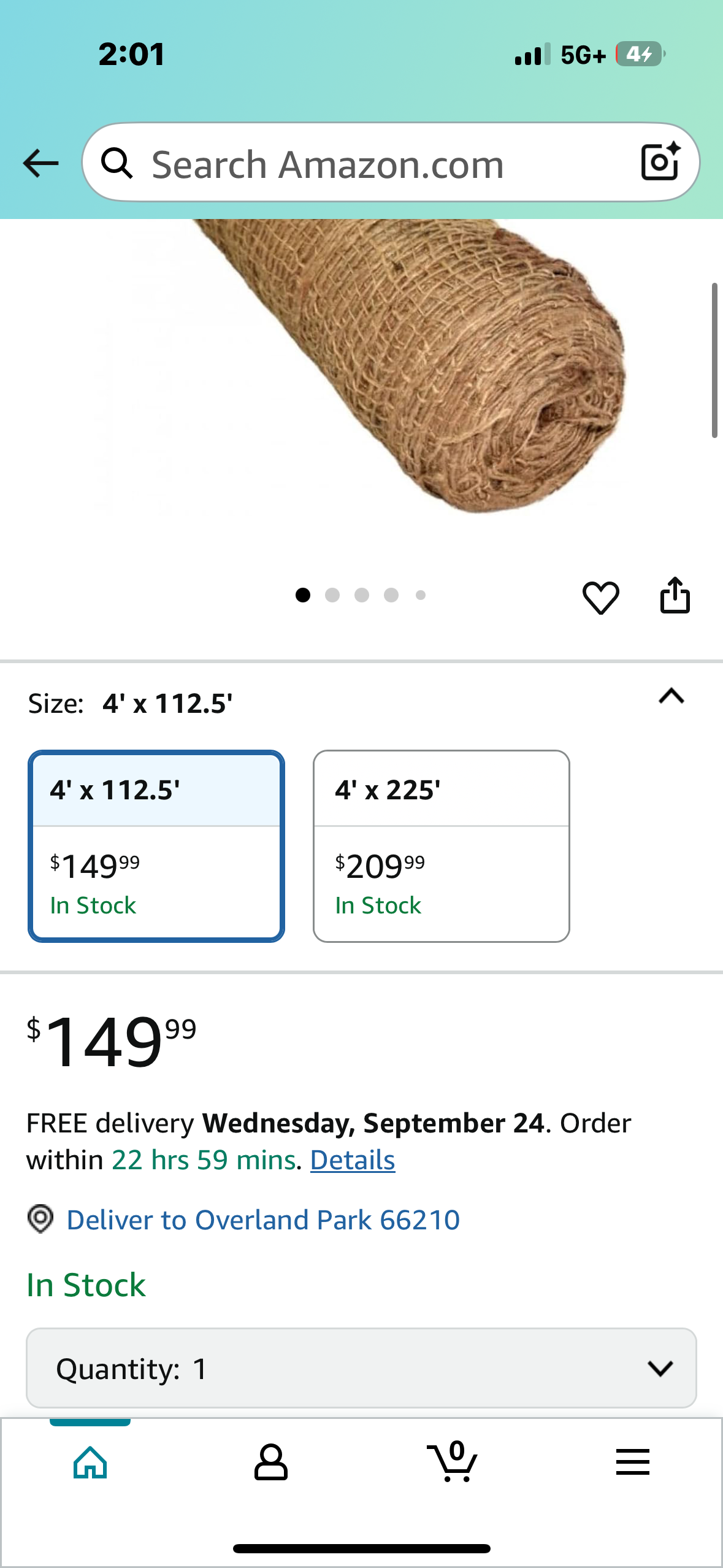Open camera lens search icon
Image resolution: width=723 pixels, height=1568 pixels.
(x=660, y=163)
